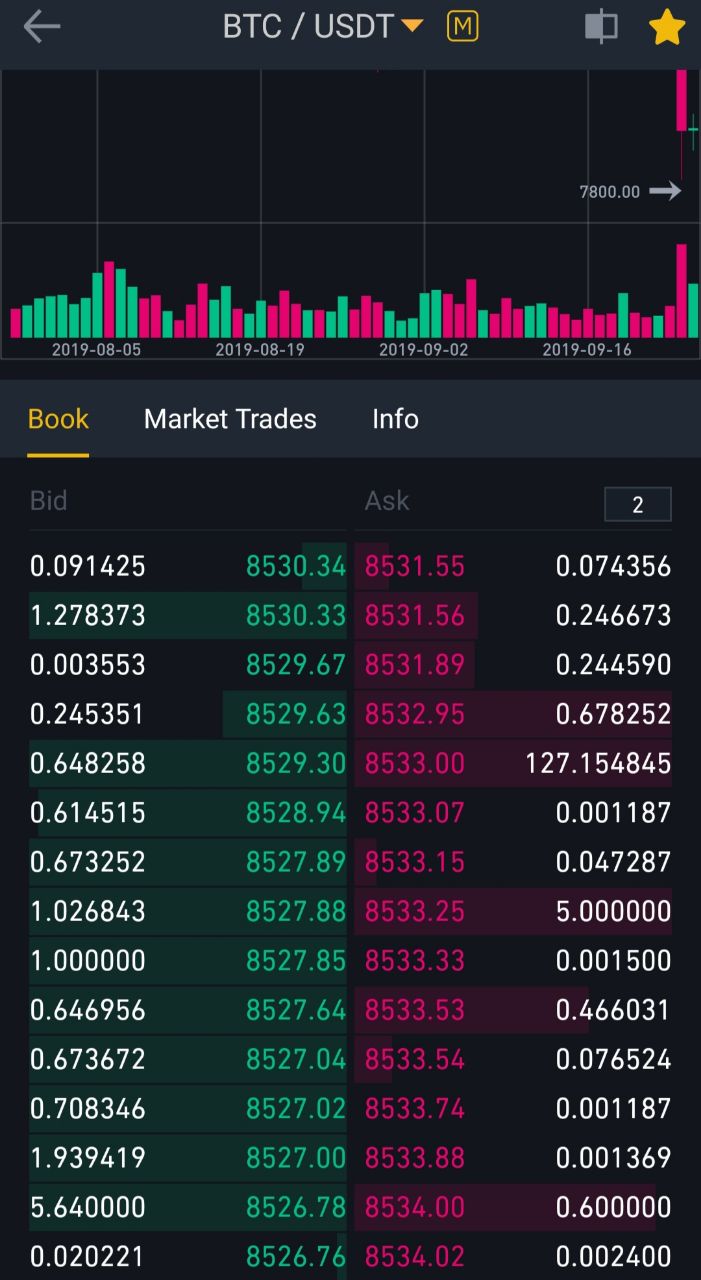Change order book decimal precision 2
This screenshot has height=1280, width=701.
coord(638,505)
